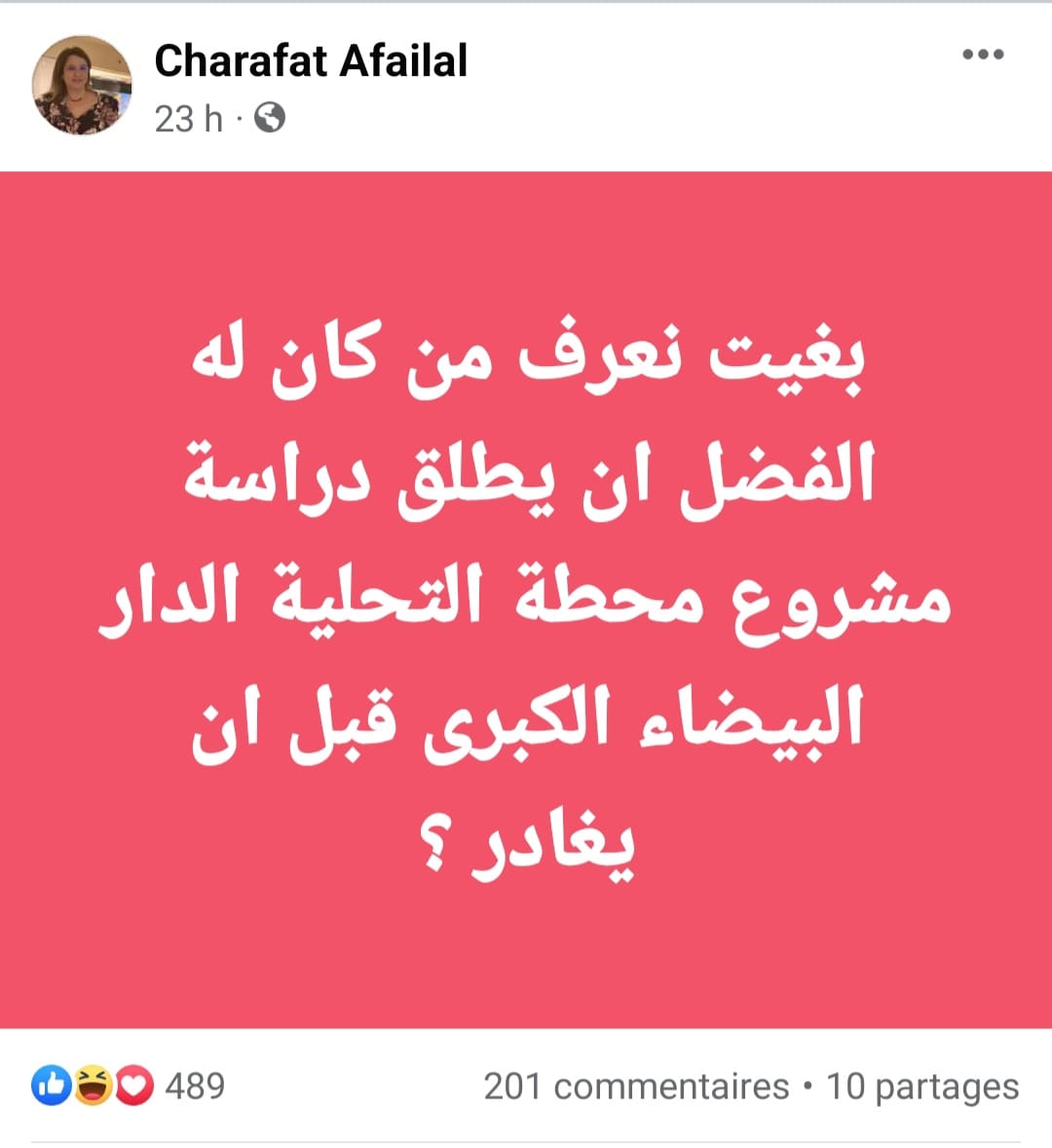Open the 201 commentaires
The height and width of the screenshot is (1148, 1052).
point(635,1086)
